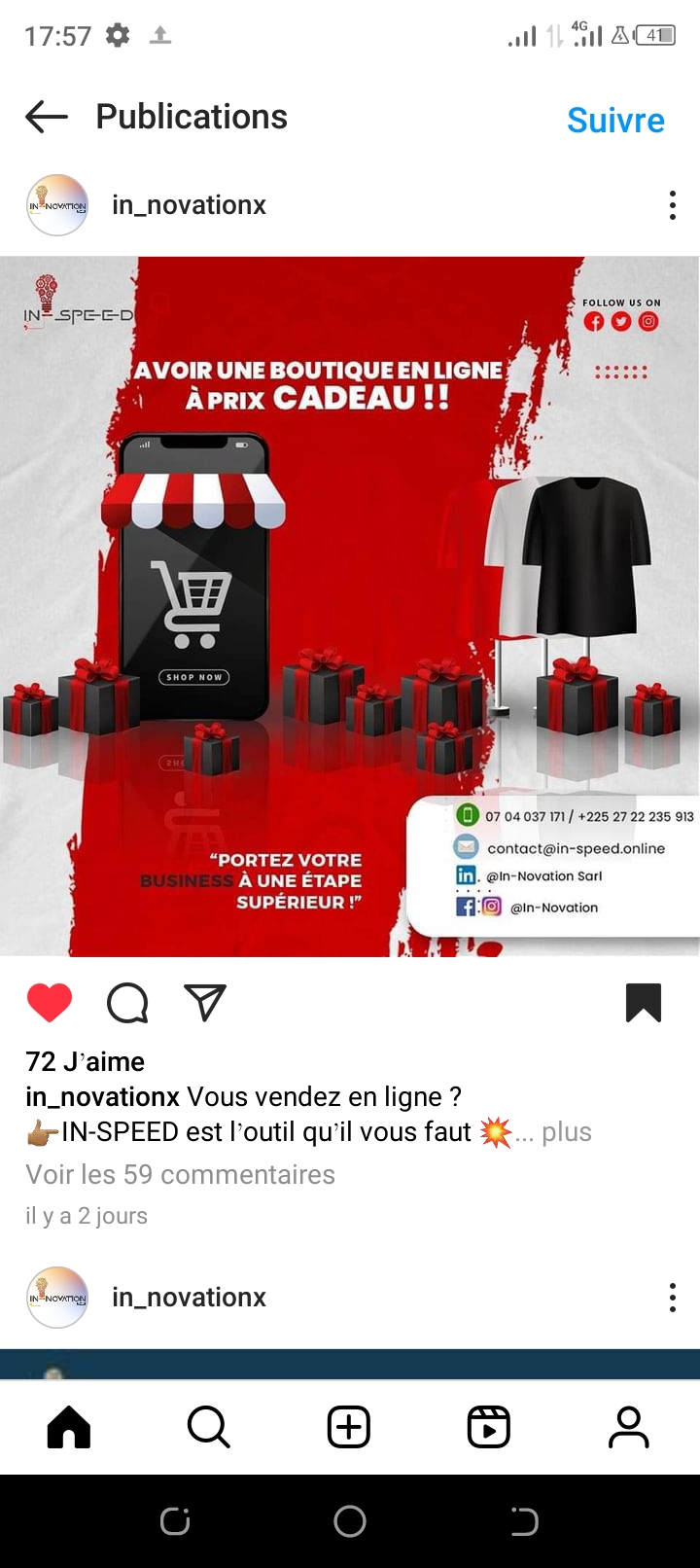Open the in_novationx profile from the IN-SPEED post header
The width and height of the screenshot is (700, 1568).
189,205
